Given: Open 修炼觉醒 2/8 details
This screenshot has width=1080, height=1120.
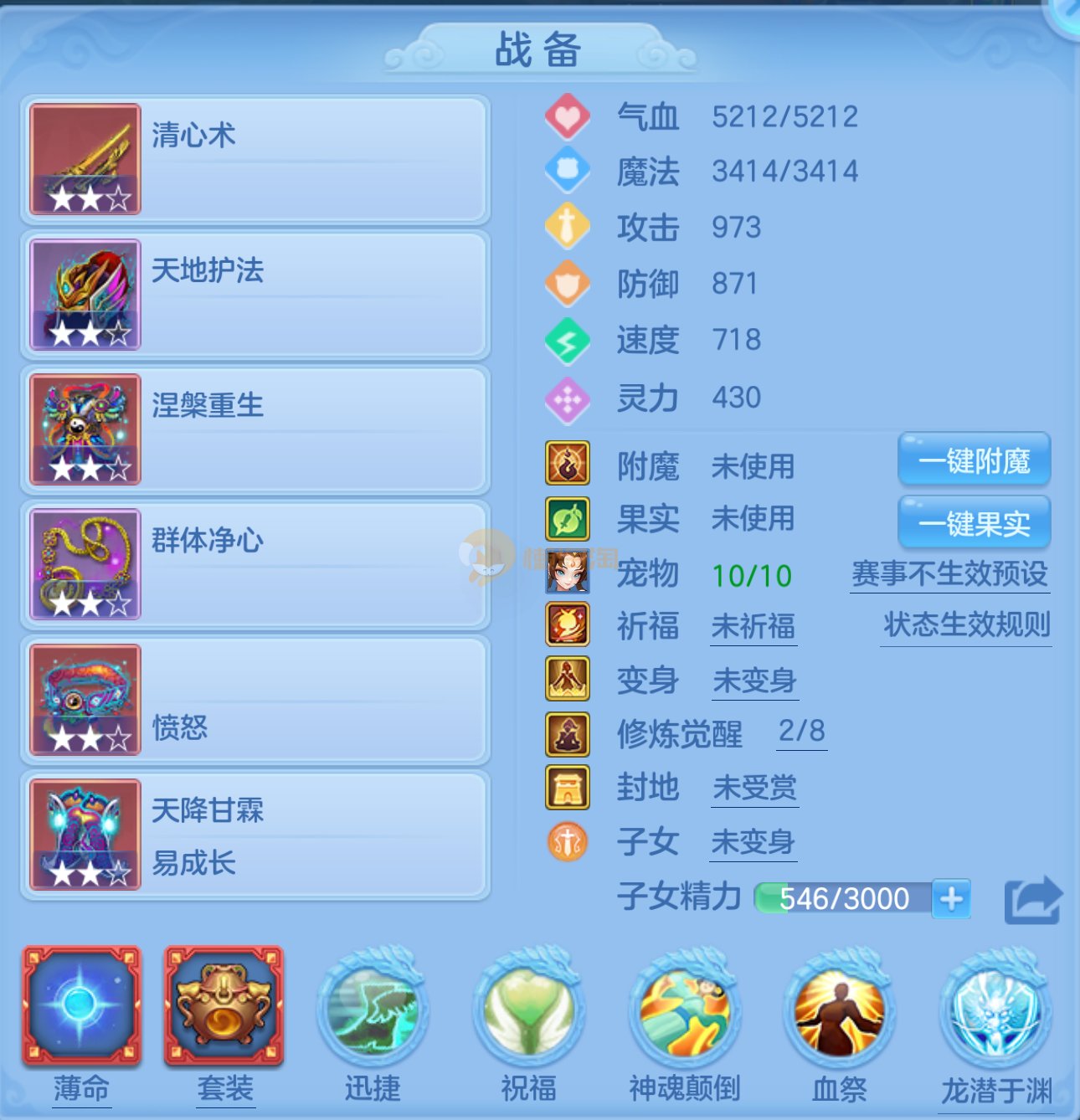Looking at the screenshot, I should (801, 732).
